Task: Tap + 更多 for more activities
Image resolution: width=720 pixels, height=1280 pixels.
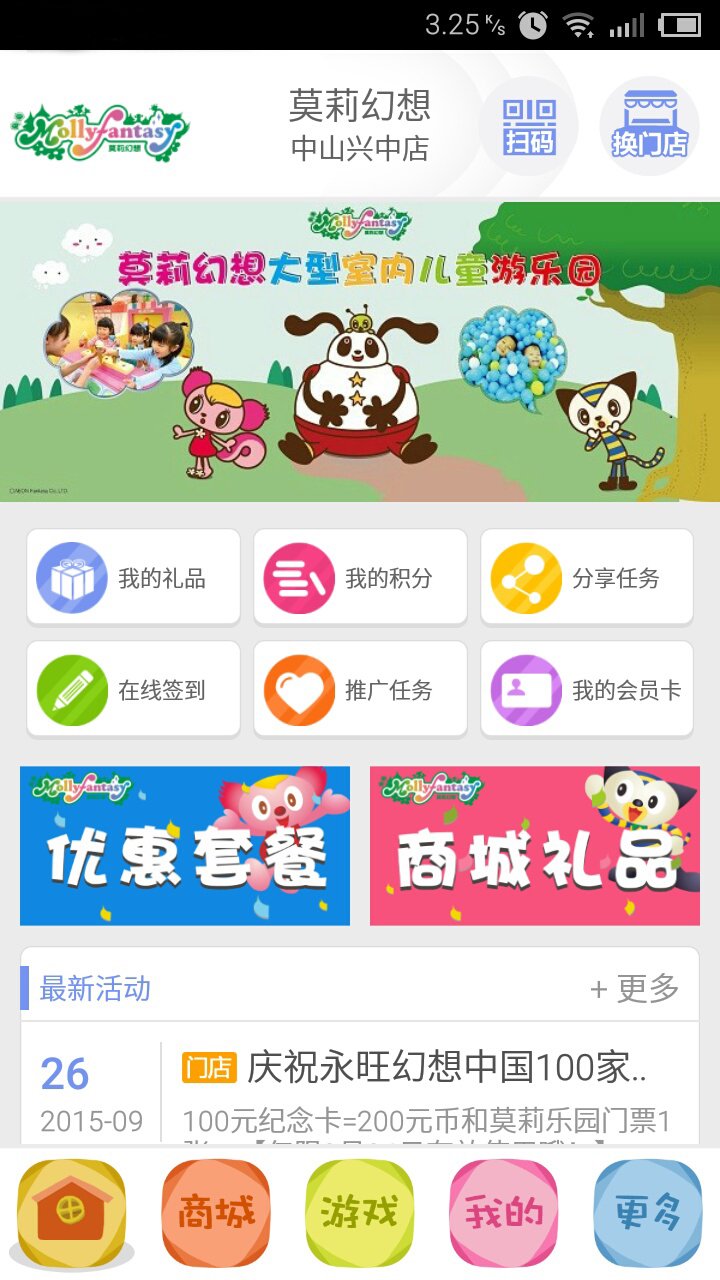Action: pos(635,989)
